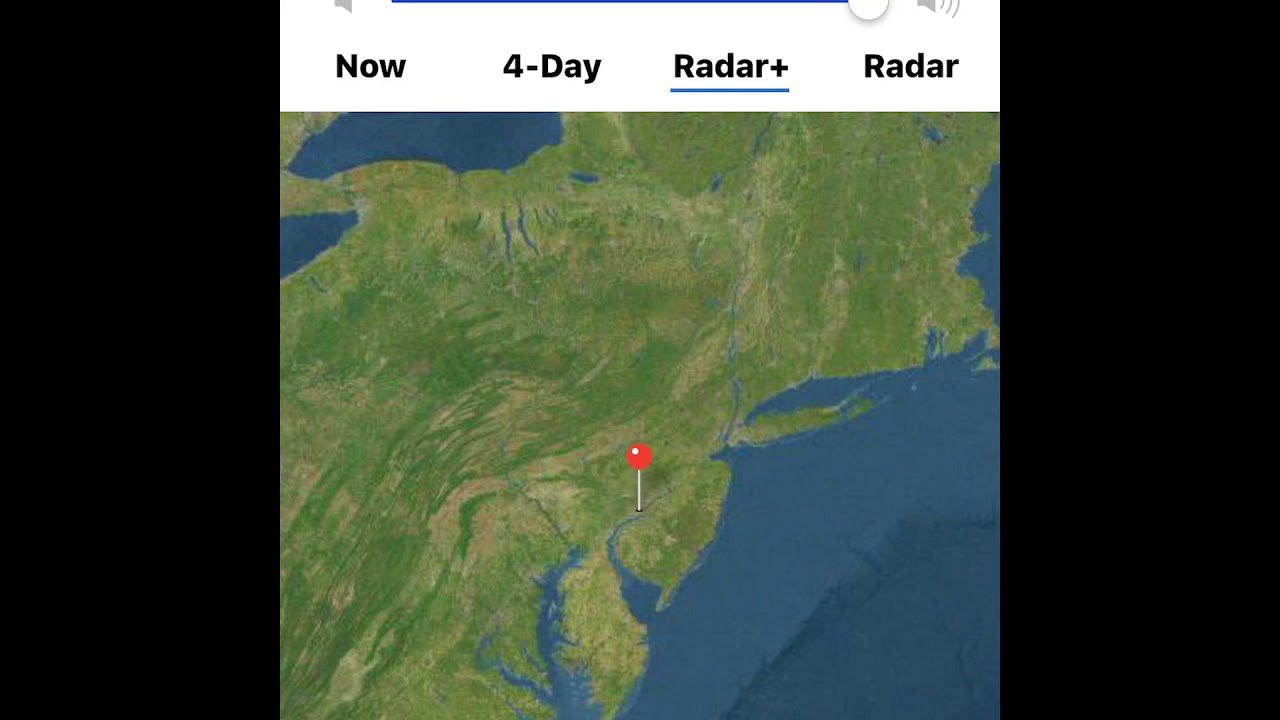
Task: Tap the red location pin on the map
Action: tap(640, 458)
